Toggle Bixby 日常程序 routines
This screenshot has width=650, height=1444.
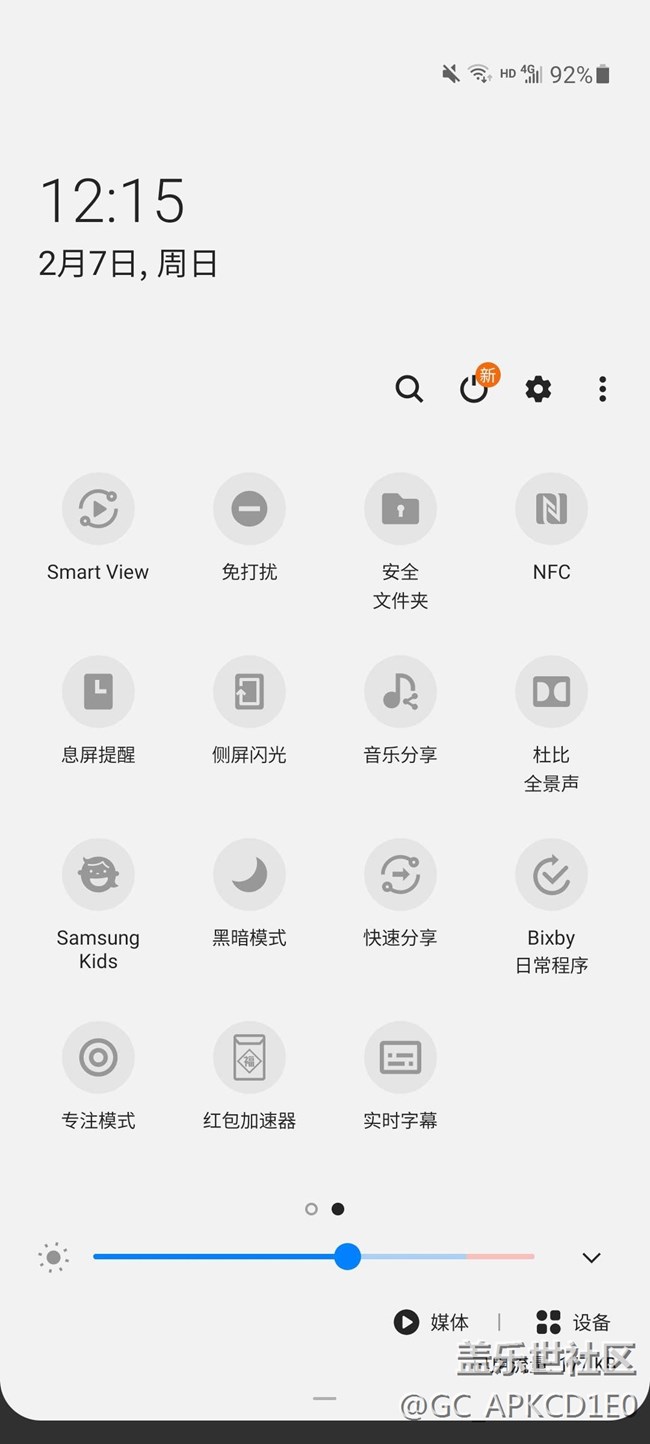click(551, 874)
